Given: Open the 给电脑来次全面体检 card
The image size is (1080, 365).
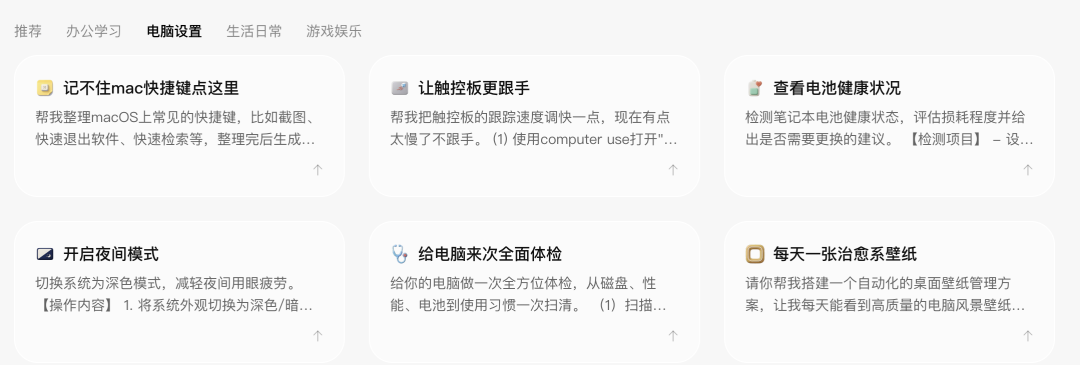Looking at the screenshot, I should click(x=534, y=292).
